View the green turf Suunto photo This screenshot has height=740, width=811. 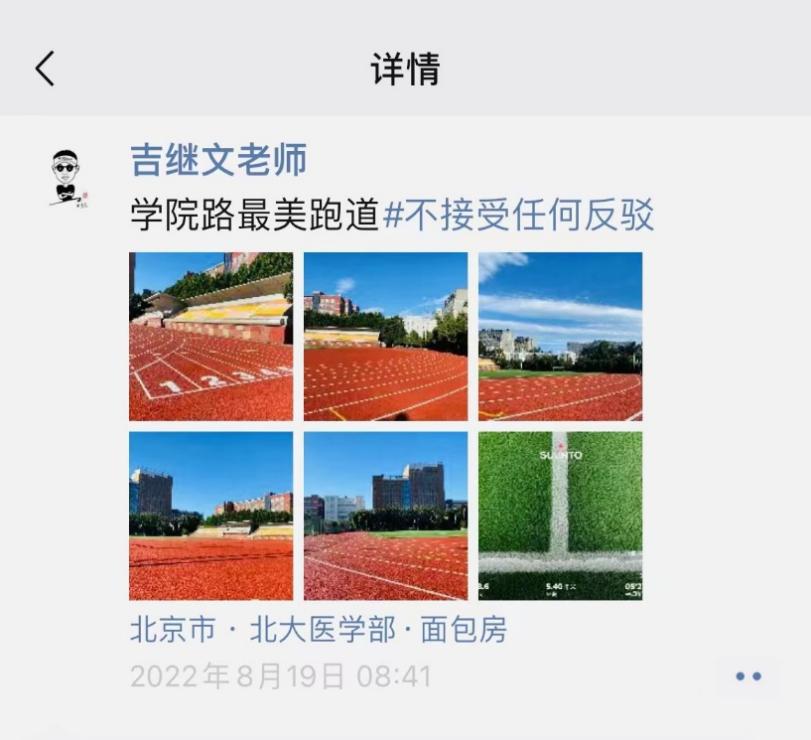pyautogui.click(x=560, y=515)
